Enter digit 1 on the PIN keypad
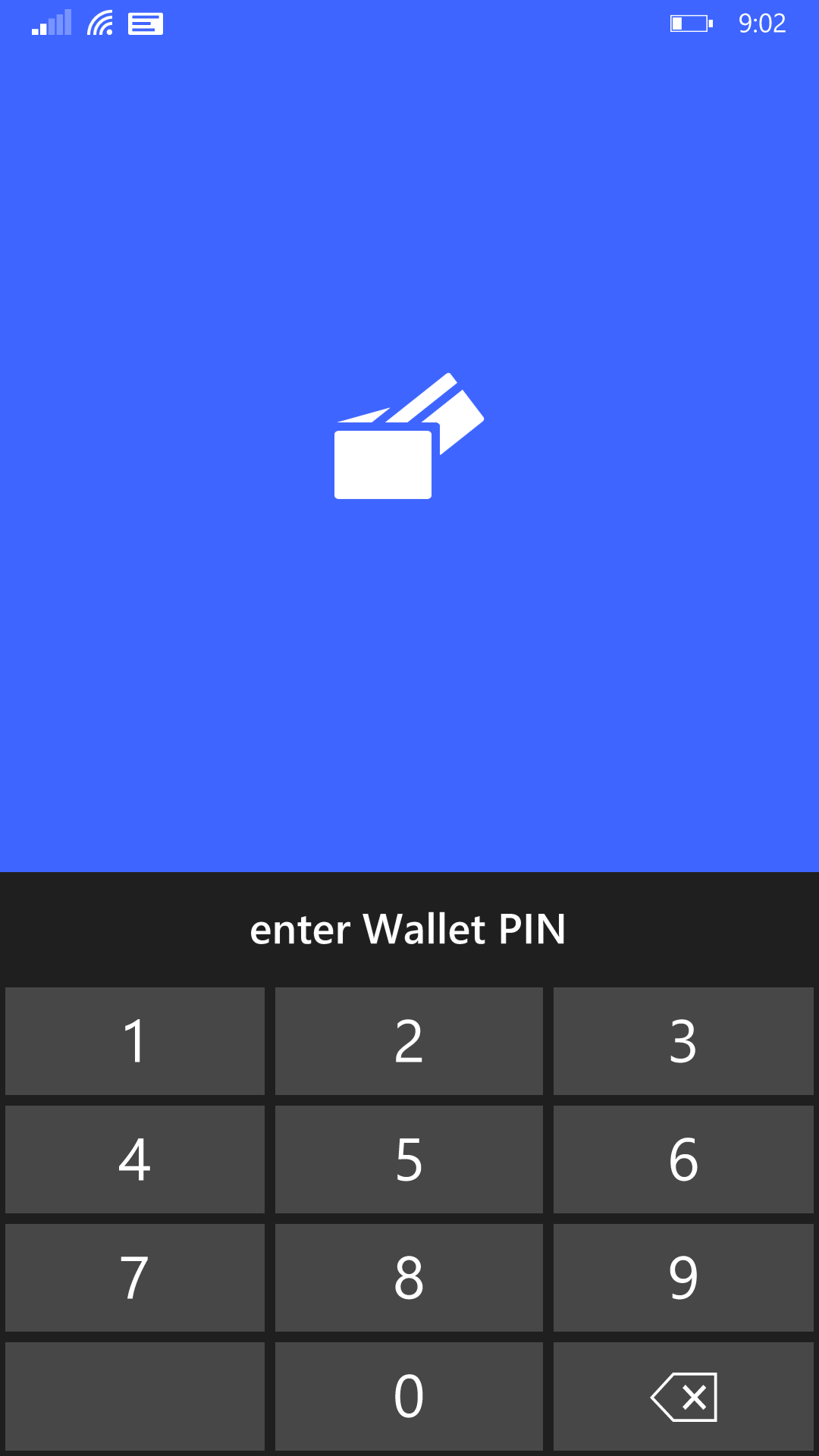Image resolution: width=819 pixels, height=1456 pixels. point(135,1040)
